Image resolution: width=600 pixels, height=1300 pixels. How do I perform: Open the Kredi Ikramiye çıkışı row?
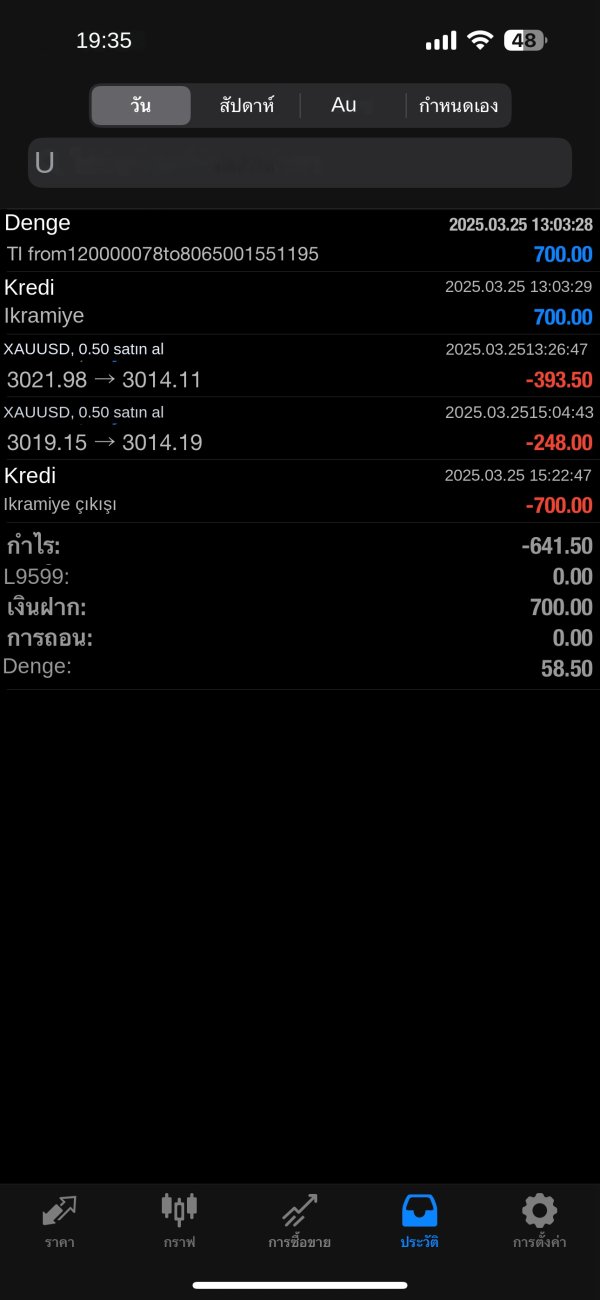click(x=300, y=491)
